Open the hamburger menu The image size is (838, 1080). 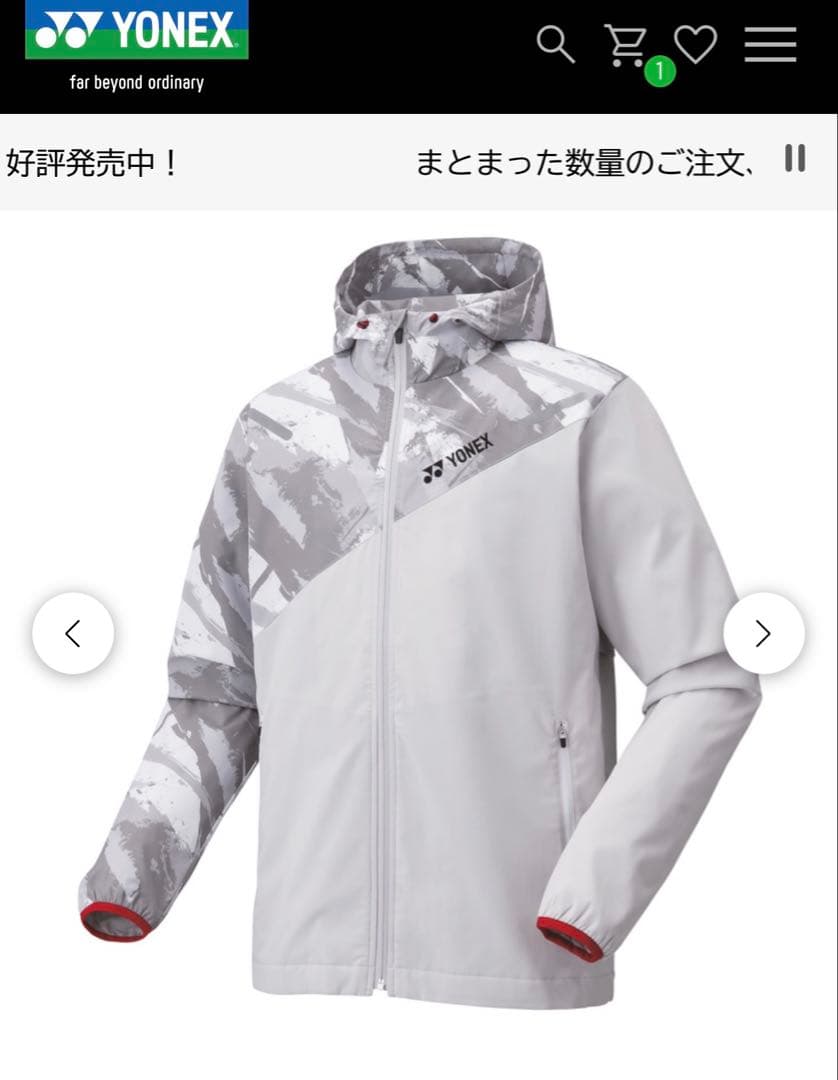770,45
